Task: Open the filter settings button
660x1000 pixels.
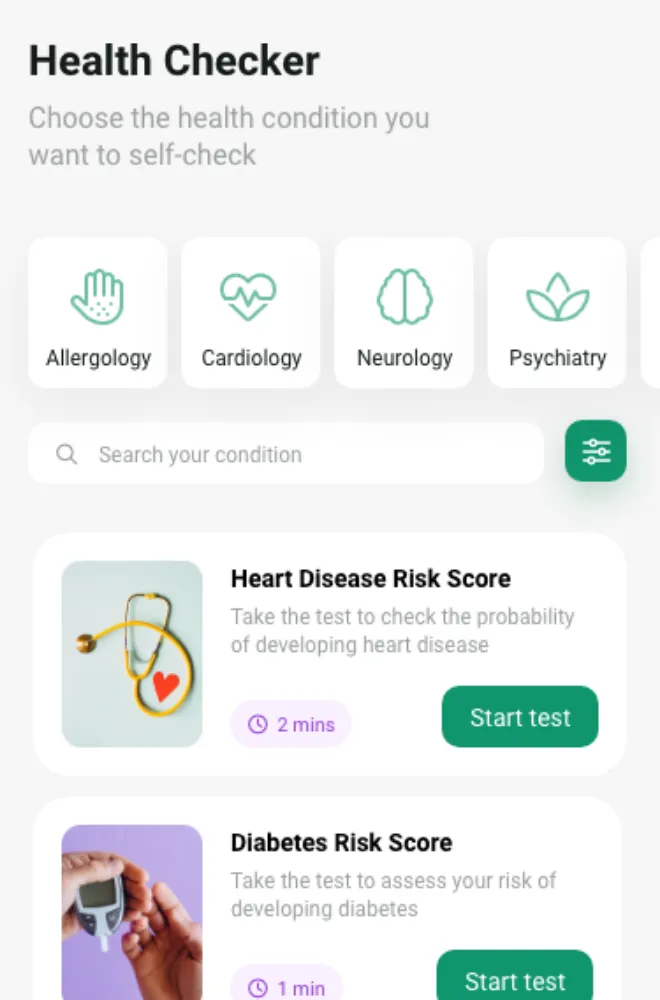Action: pyautogui.click(x=595, y=451)
